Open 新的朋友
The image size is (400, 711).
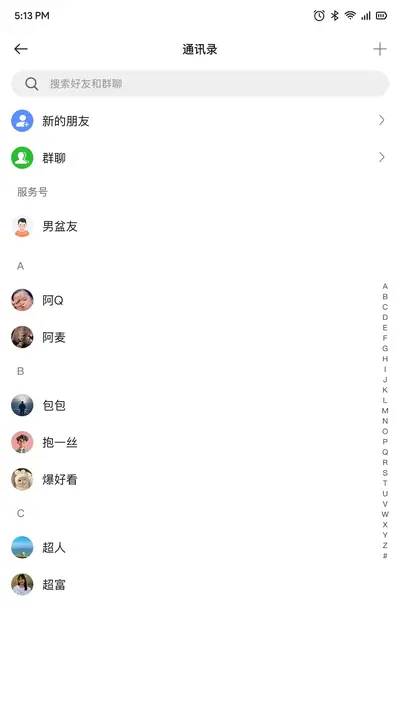200,121
